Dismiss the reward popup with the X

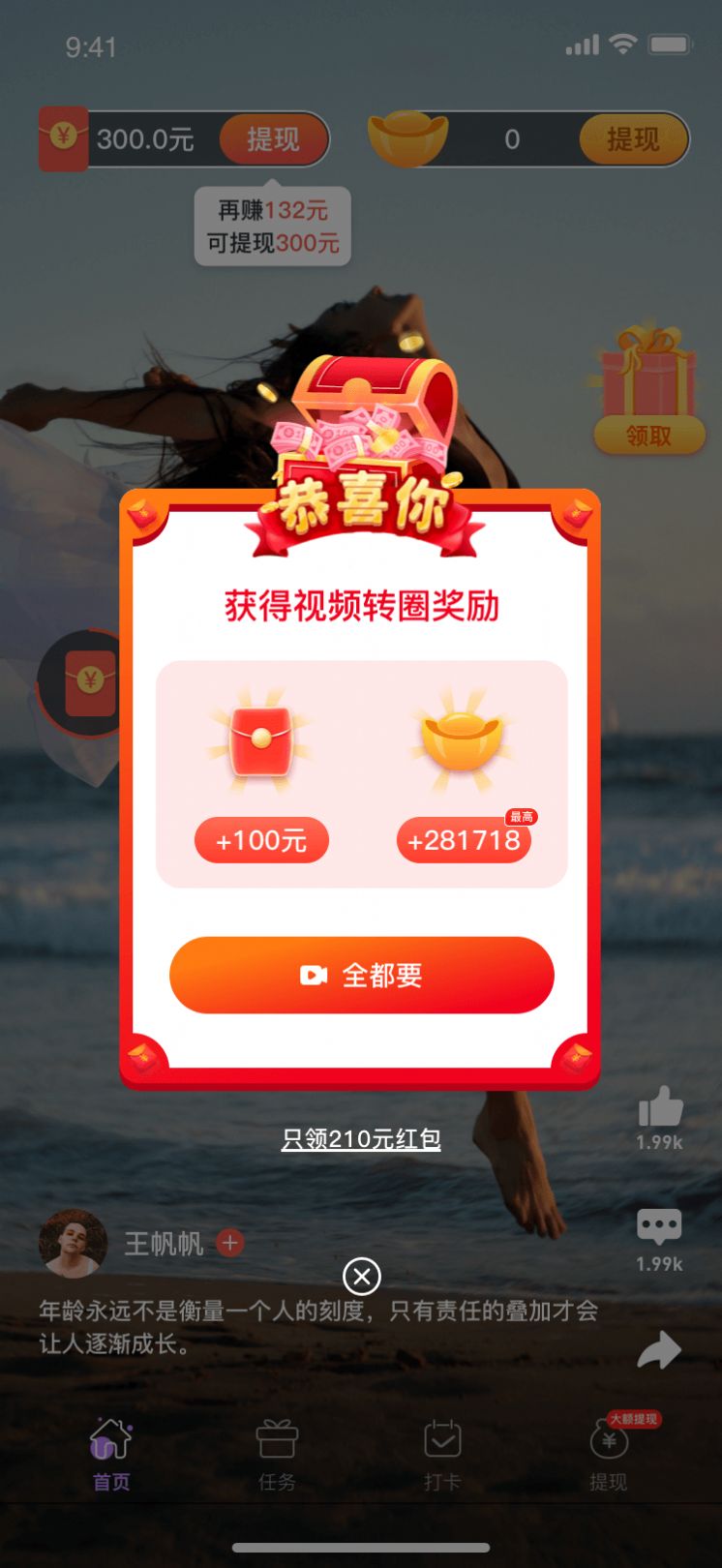click(x=361, y=1278)
